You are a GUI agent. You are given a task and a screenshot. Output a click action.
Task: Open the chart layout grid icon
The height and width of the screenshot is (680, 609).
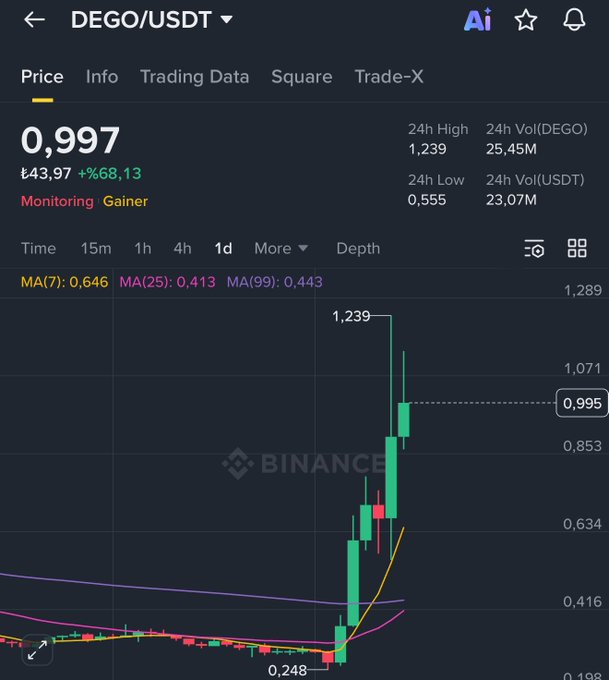tap(577, 249)
